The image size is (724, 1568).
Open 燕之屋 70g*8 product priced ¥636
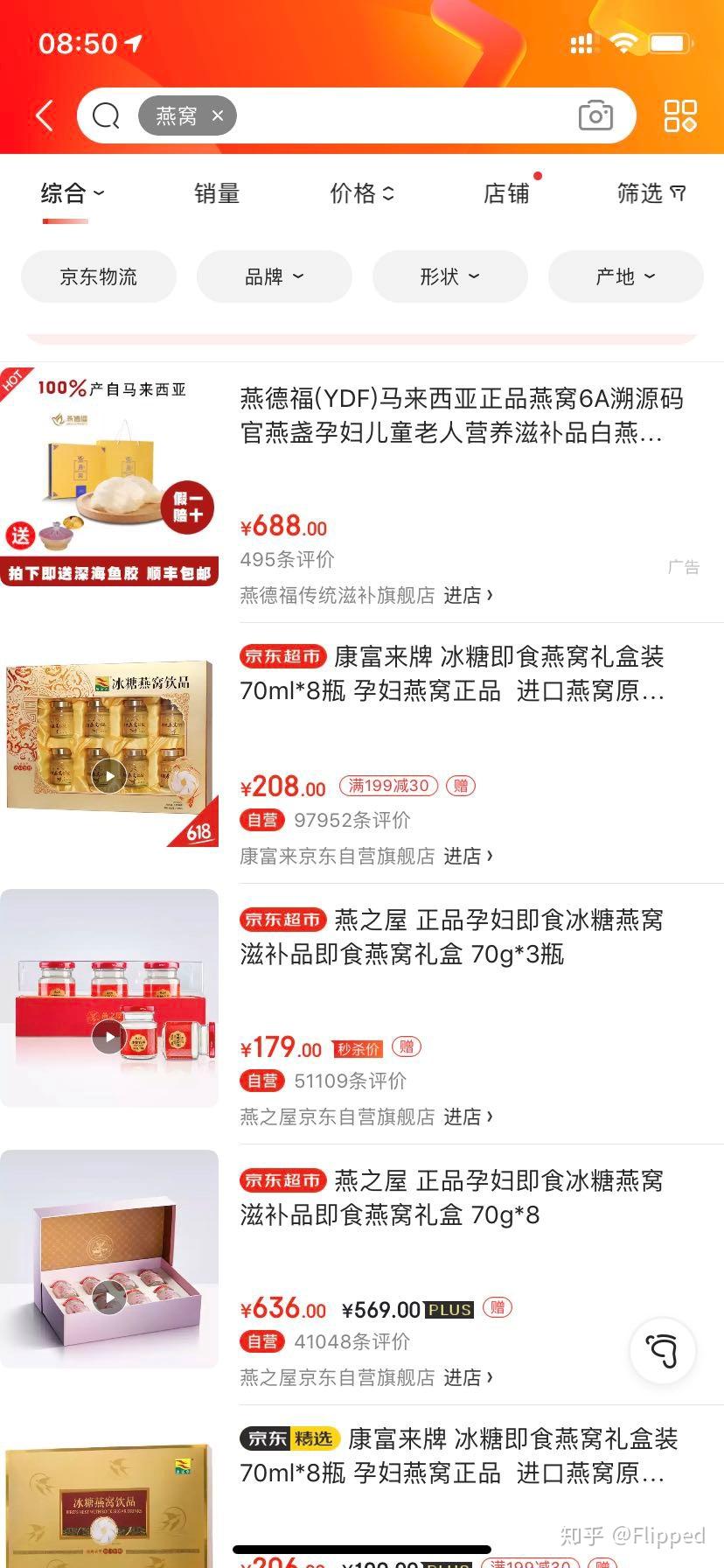pos(451,1197)
